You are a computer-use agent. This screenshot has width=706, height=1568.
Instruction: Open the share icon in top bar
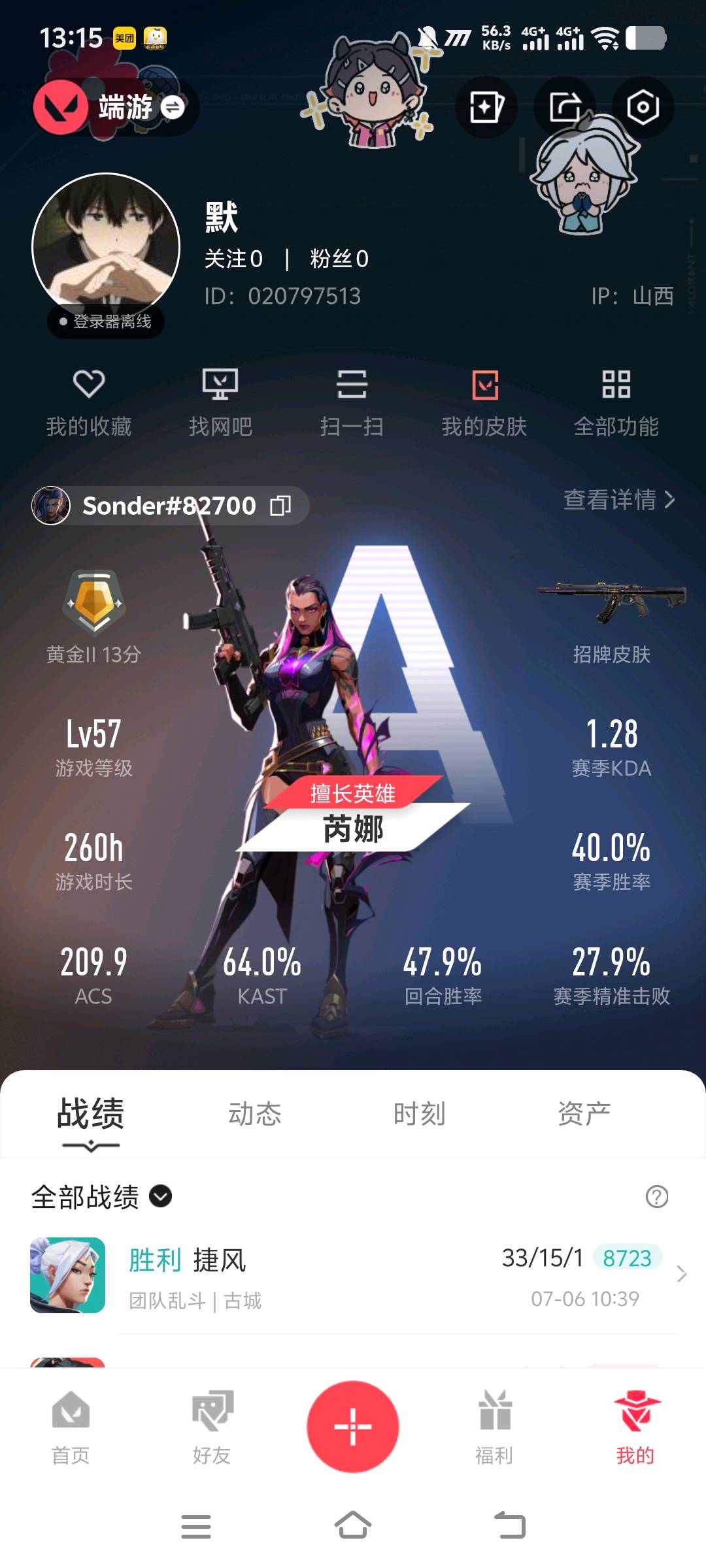click(x=565, y=107)
